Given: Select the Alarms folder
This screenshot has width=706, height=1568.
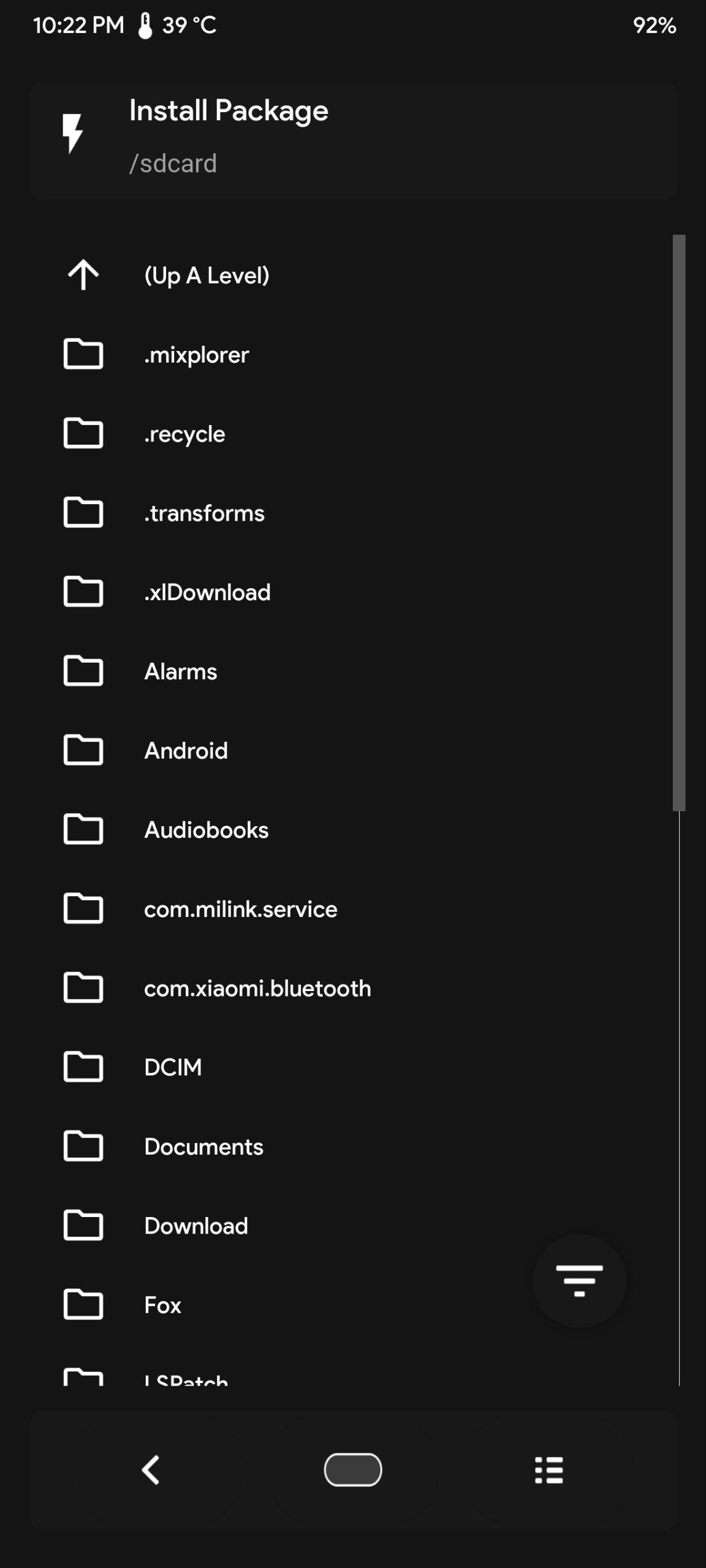Looking at the screenshot, I should [x=181, y=672].
